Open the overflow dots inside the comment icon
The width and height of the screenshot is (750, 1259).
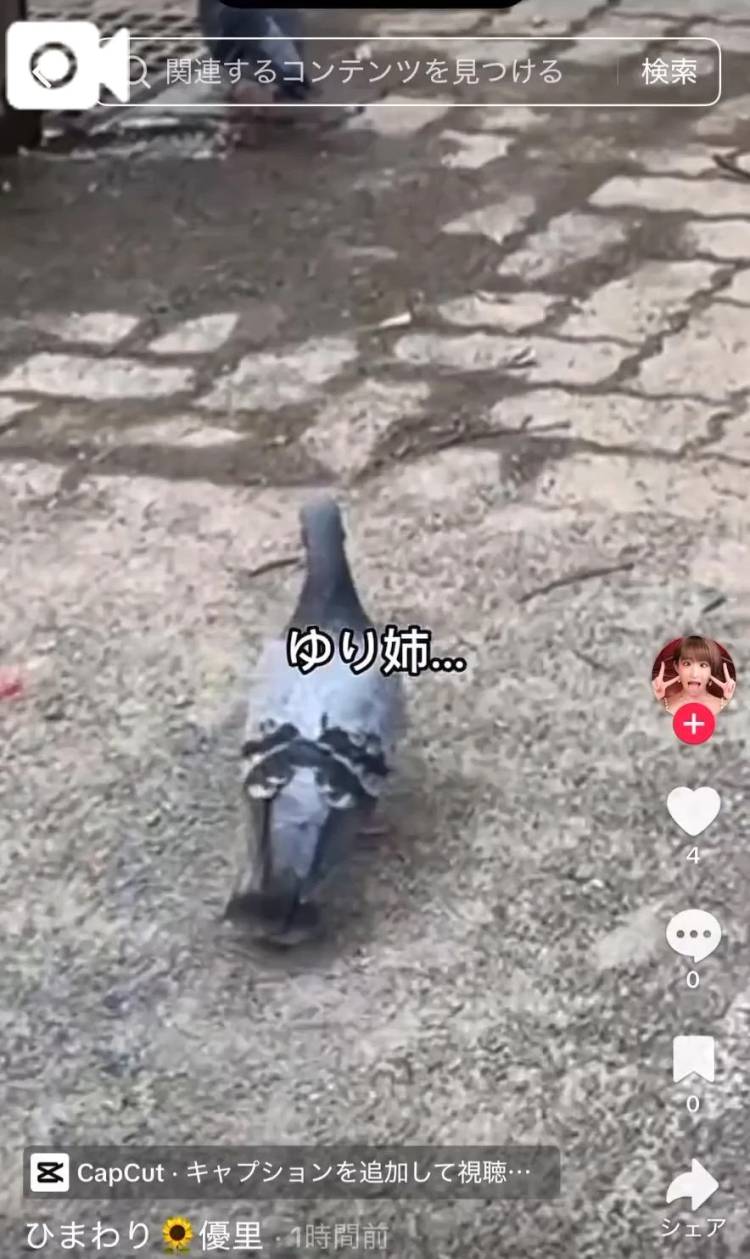tap(692, 935)
